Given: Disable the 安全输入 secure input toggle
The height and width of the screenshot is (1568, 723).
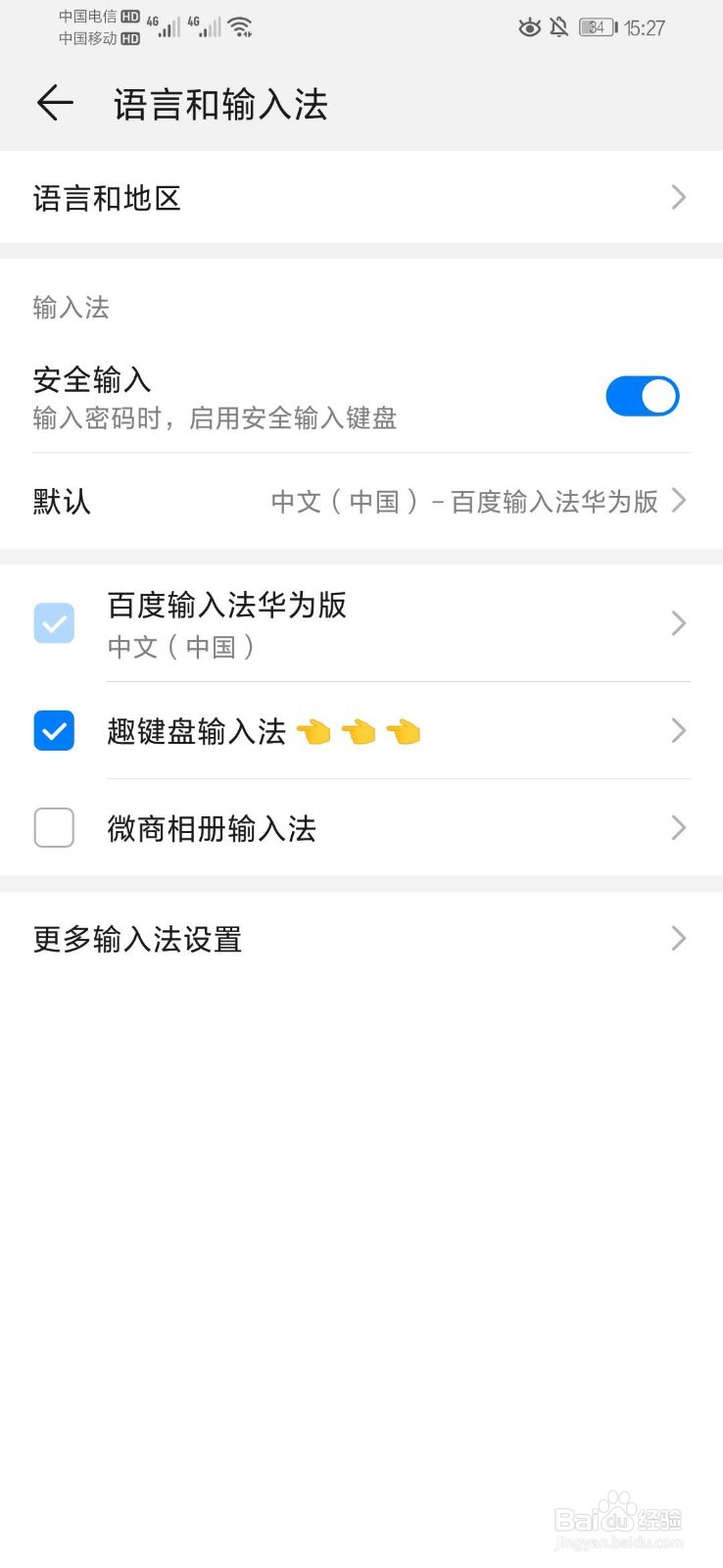Looking at the screenshot, I should 643,396.
